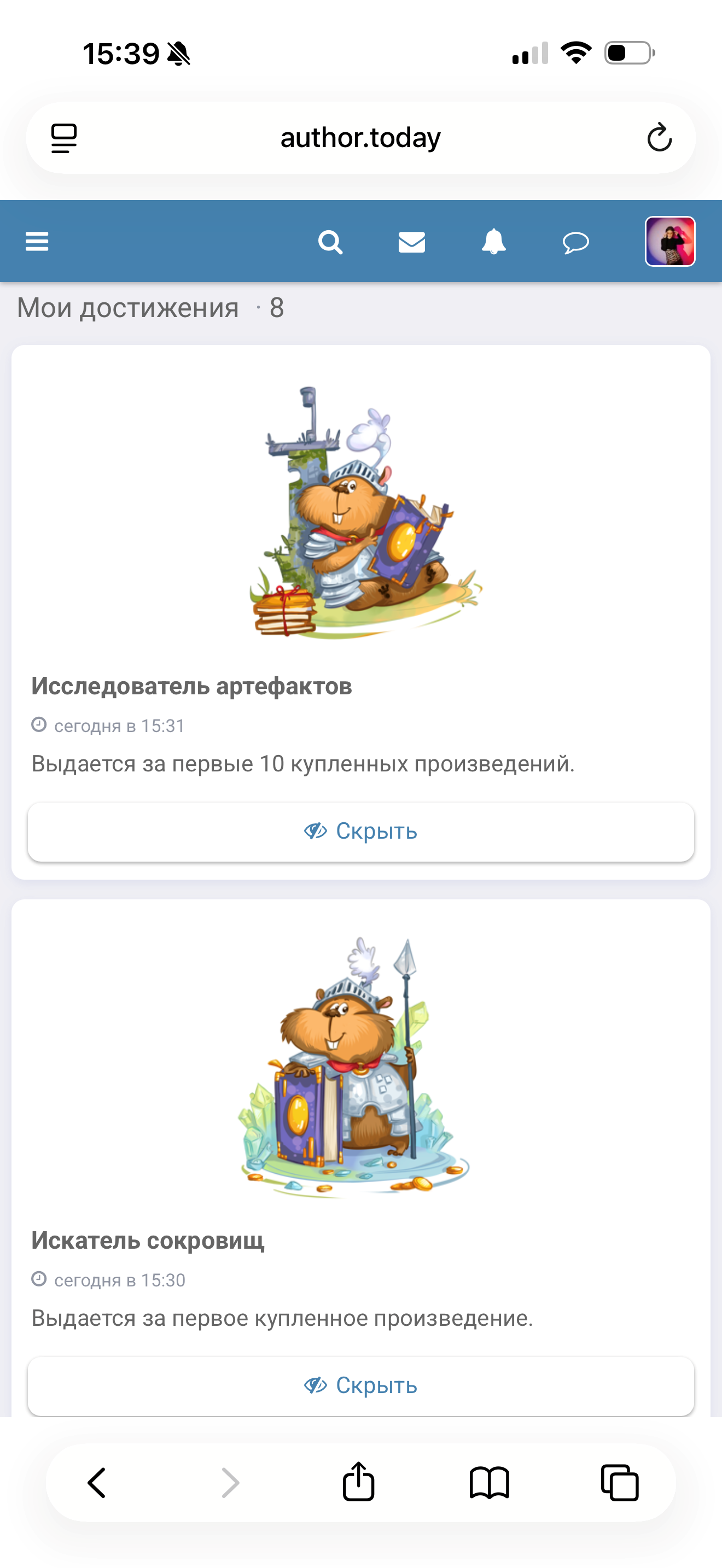
Task: Open the comments speech bubble
Action: (575, 242)
